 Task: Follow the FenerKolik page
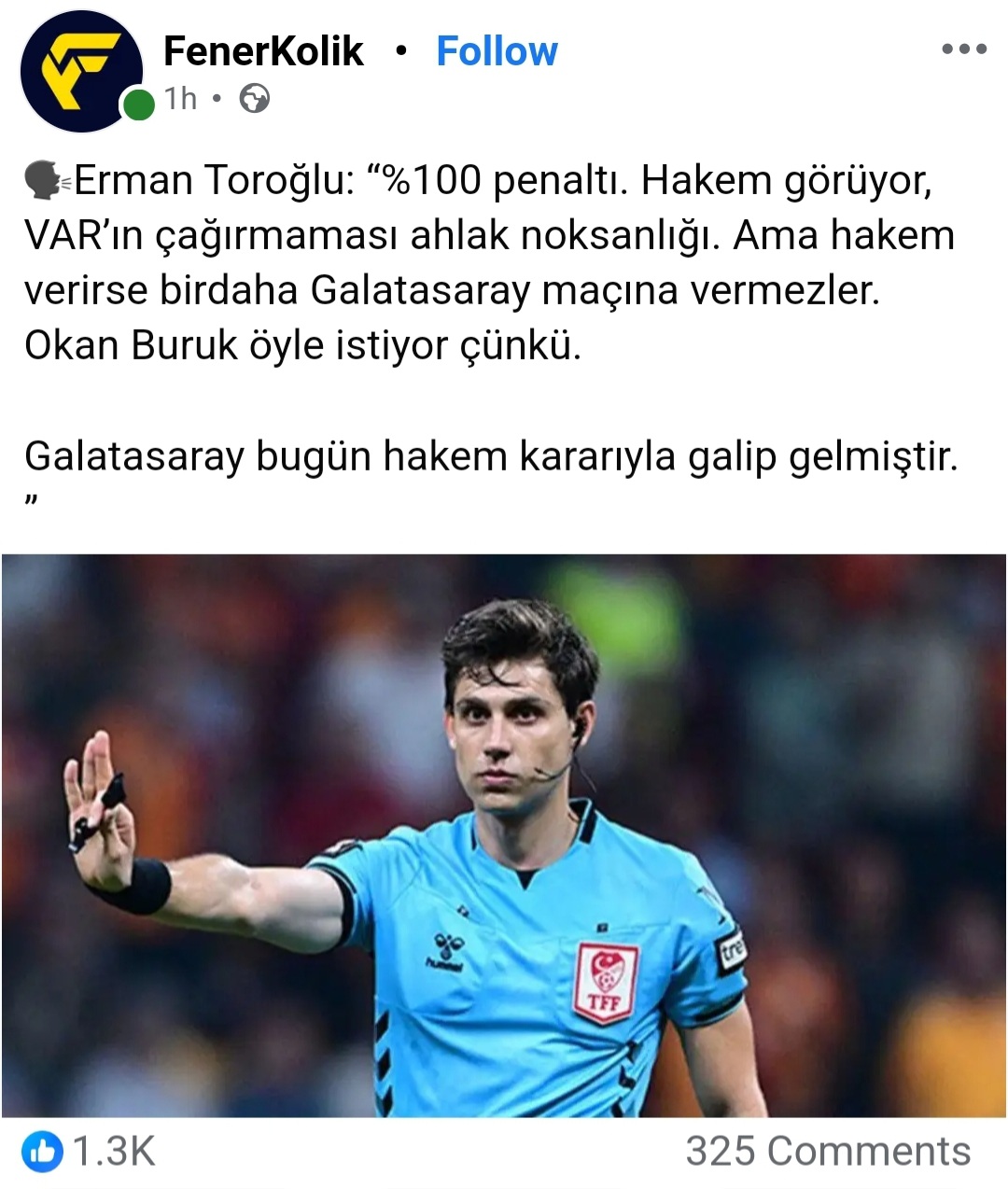tap(497, 51)
